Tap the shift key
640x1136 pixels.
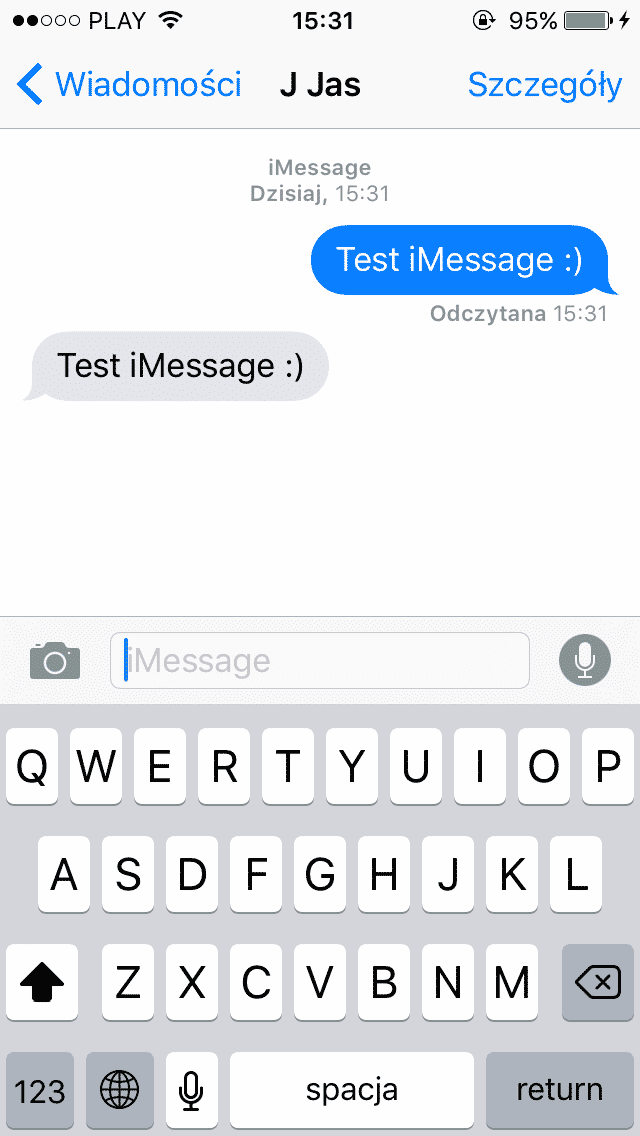point(42,983)
